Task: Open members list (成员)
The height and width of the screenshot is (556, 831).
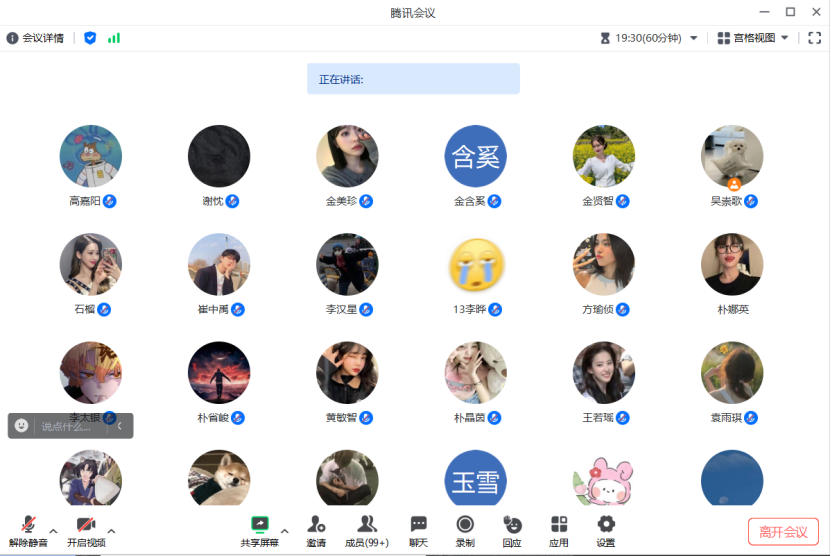Action: pyautogui.click(x=367, y=530)
